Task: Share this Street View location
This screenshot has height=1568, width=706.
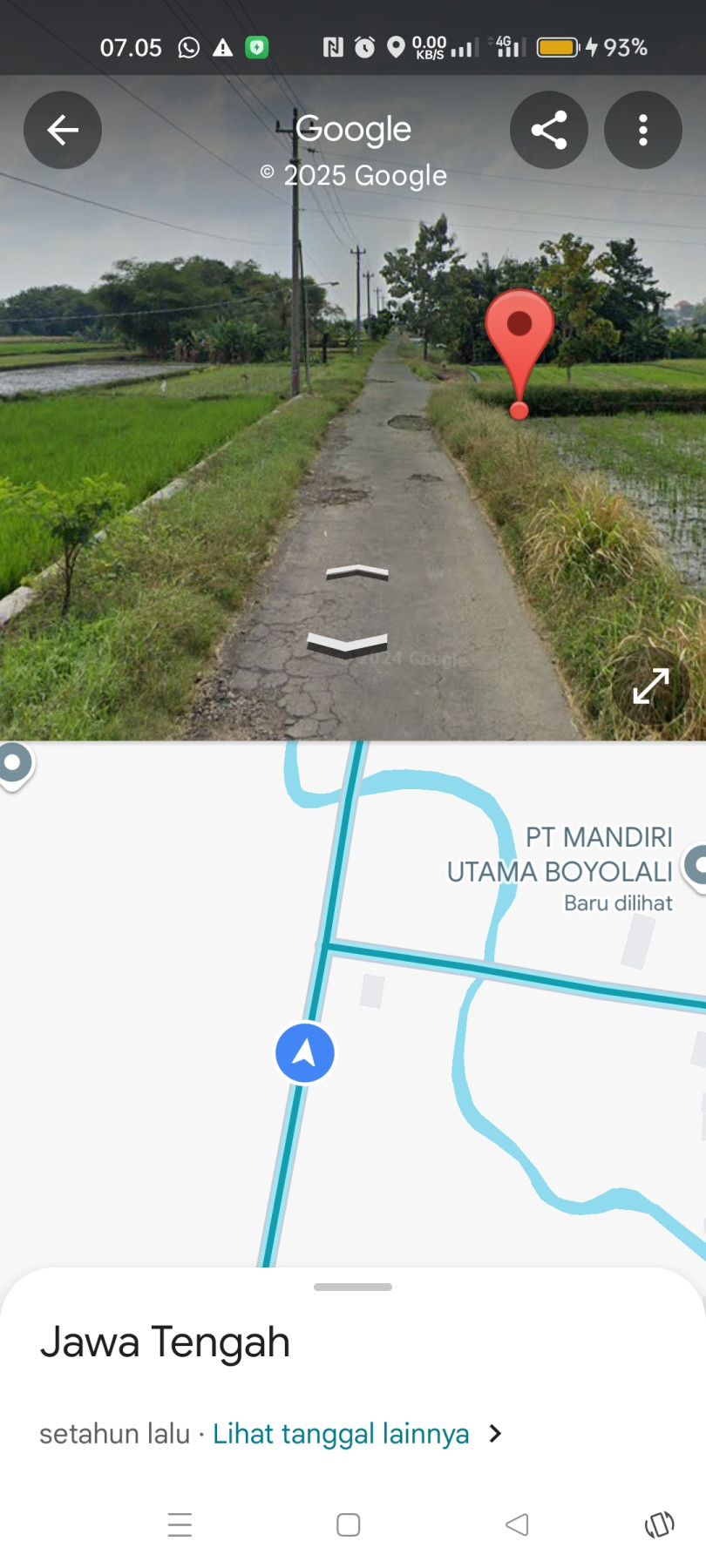Action: pos(549,130)
